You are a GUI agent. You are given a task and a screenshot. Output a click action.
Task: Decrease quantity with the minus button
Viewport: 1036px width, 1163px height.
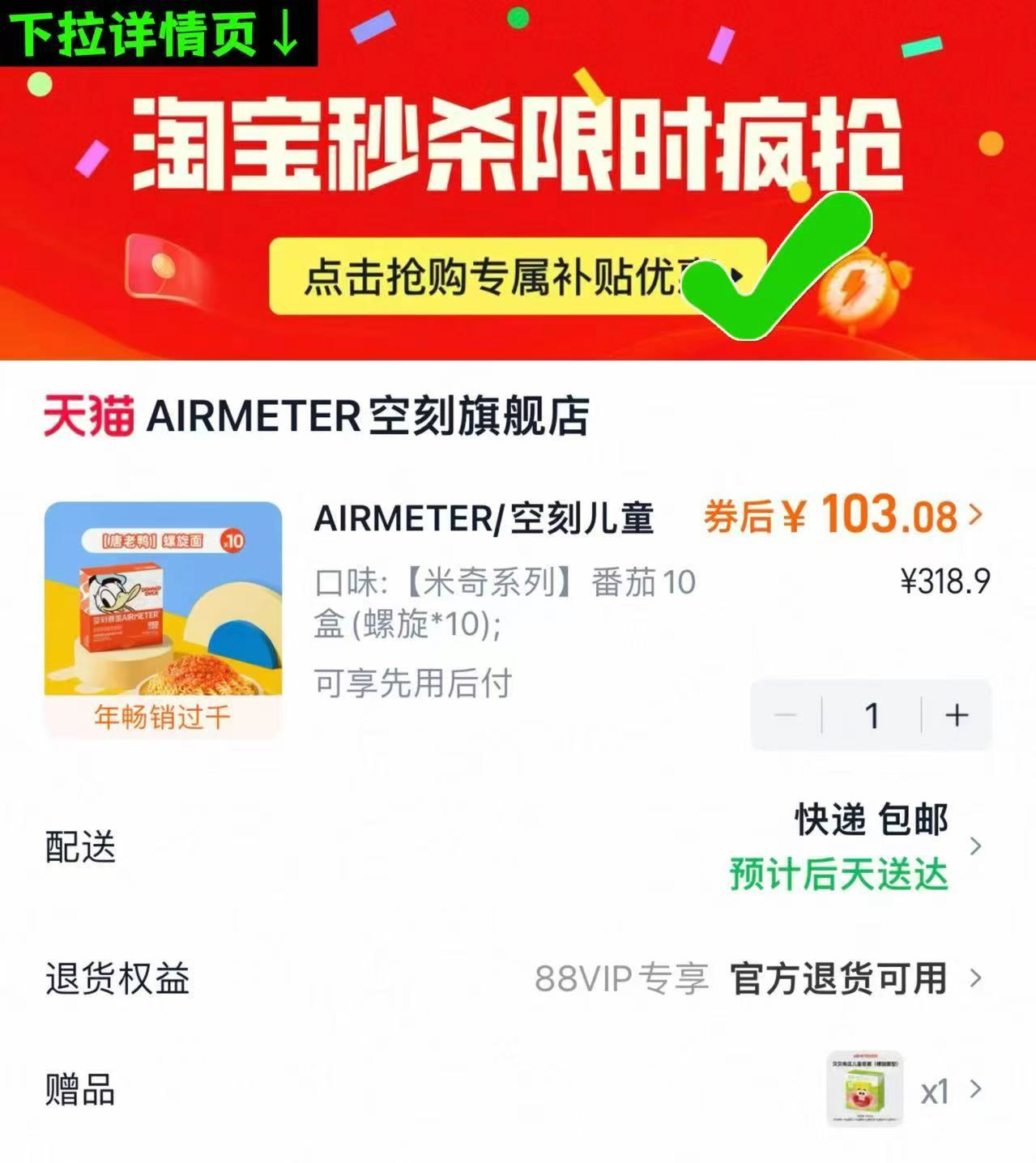click(784, 715)
